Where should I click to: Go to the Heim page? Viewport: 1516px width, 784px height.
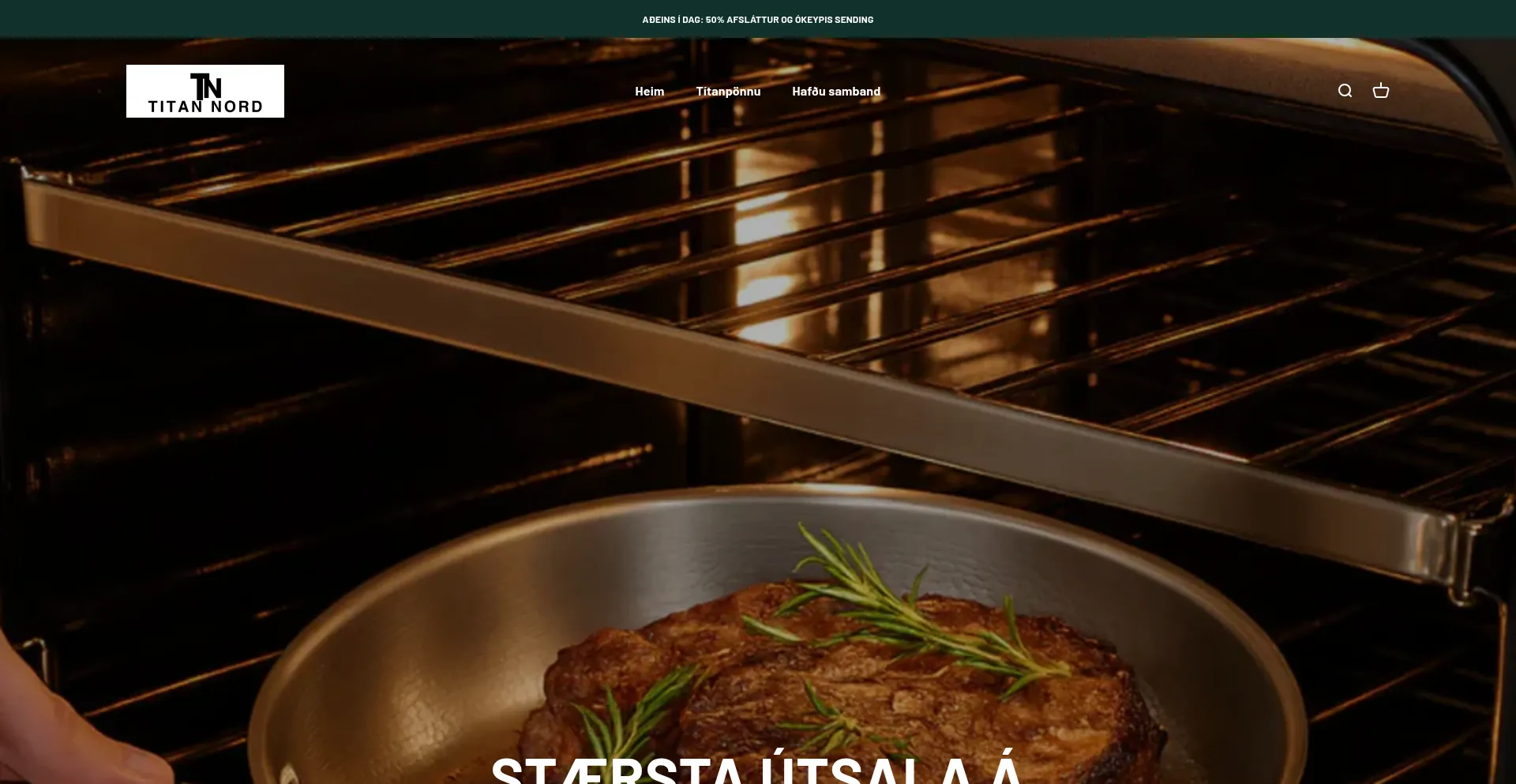(649, 92)
